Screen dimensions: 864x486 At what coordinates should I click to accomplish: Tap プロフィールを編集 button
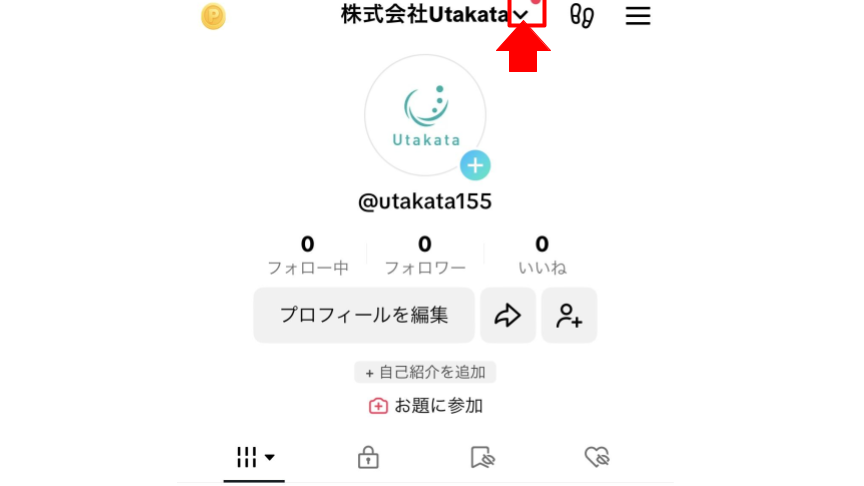(364, 316)
